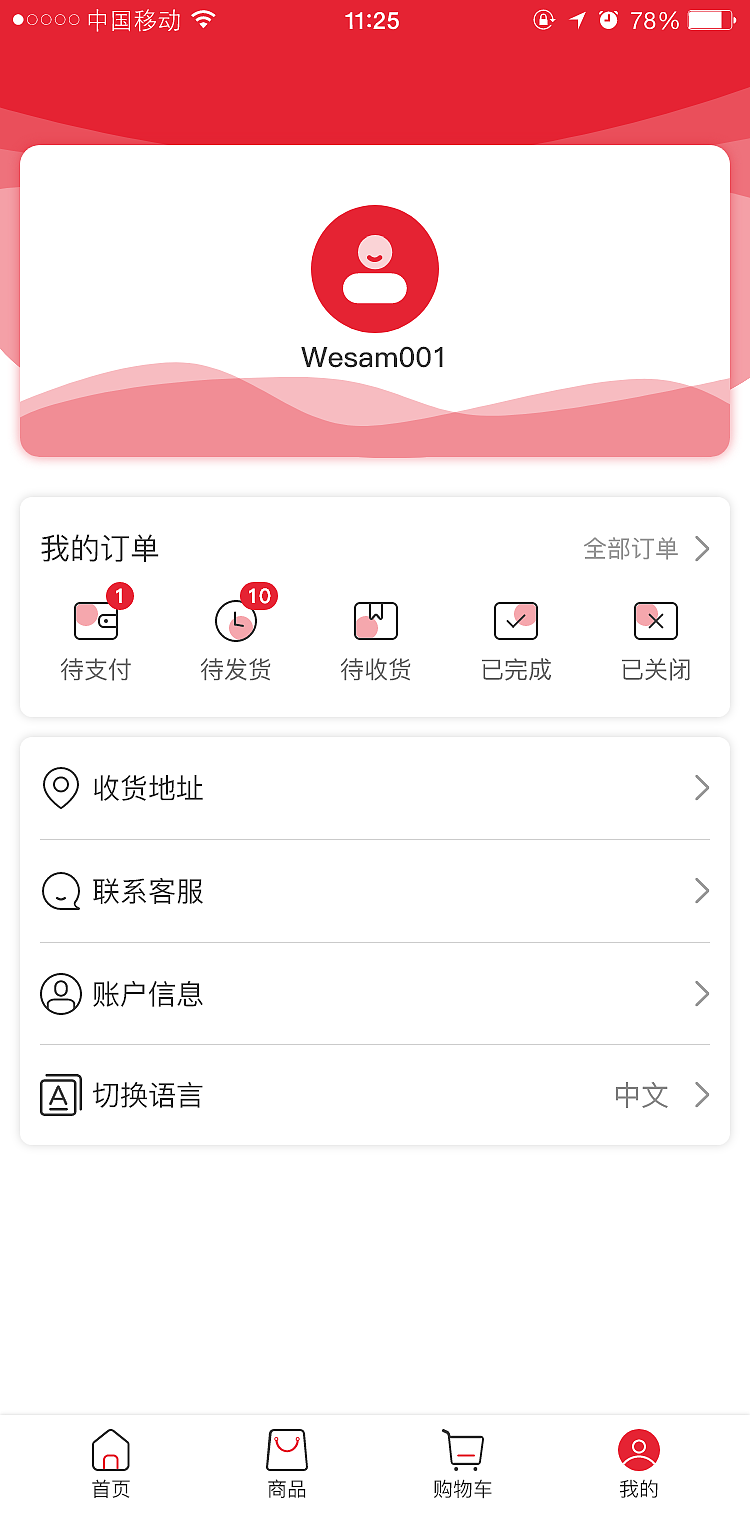Open the 联系客服 chat bubble icon
750x1513 pixels.
(x=61, y=891)
